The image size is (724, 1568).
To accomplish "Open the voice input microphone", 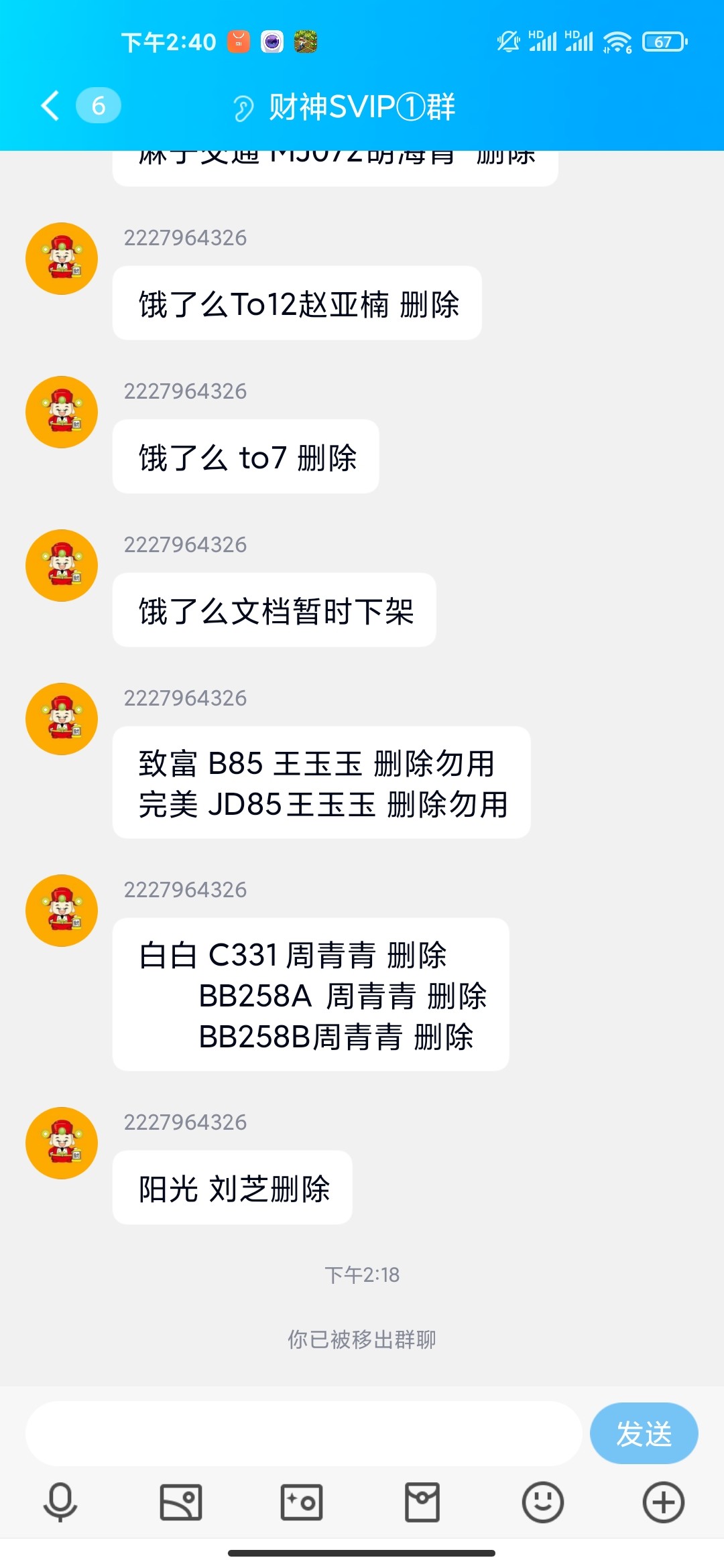I will 60,1502.
